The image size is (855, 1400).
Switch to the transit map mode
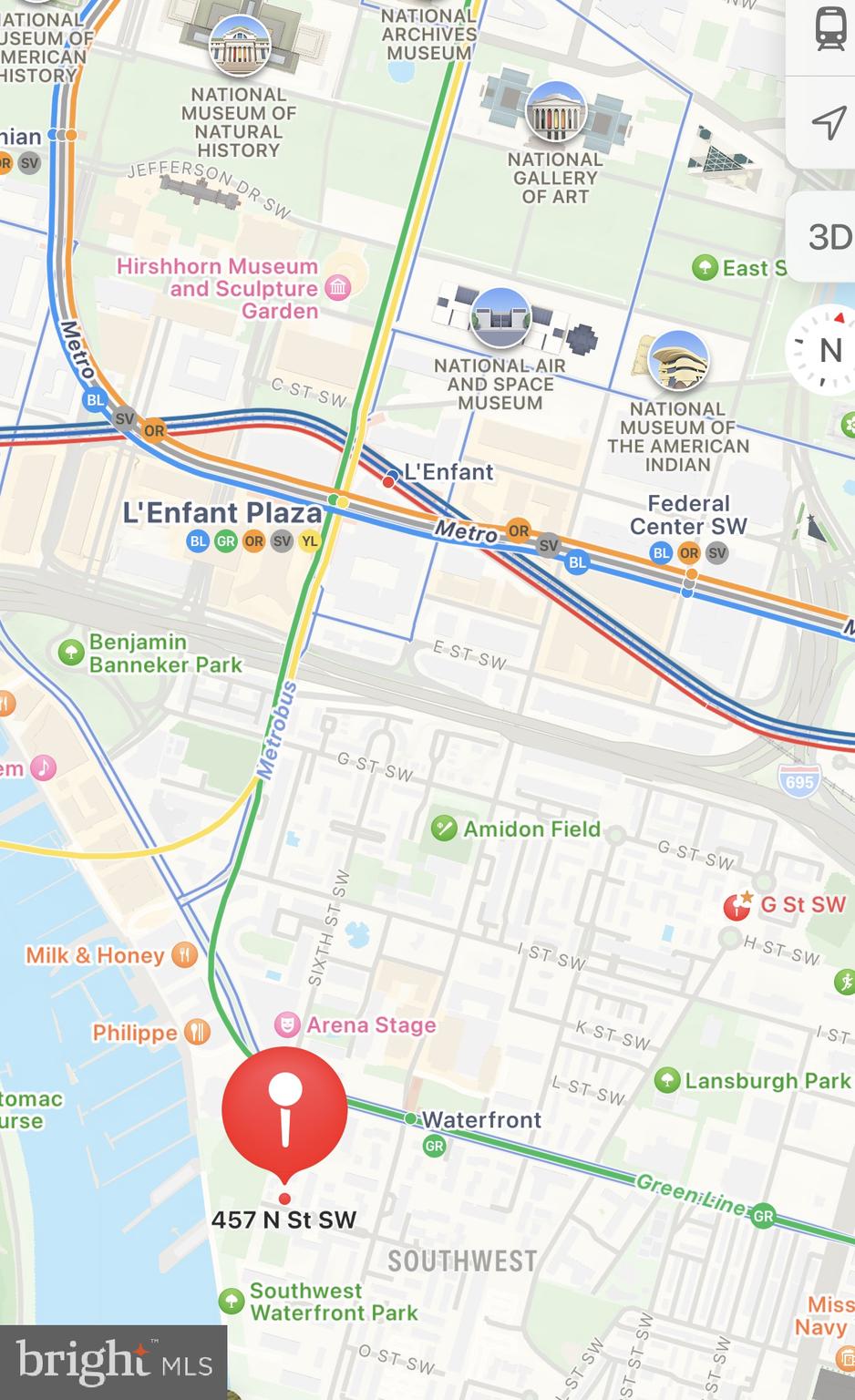click(829, 32)
